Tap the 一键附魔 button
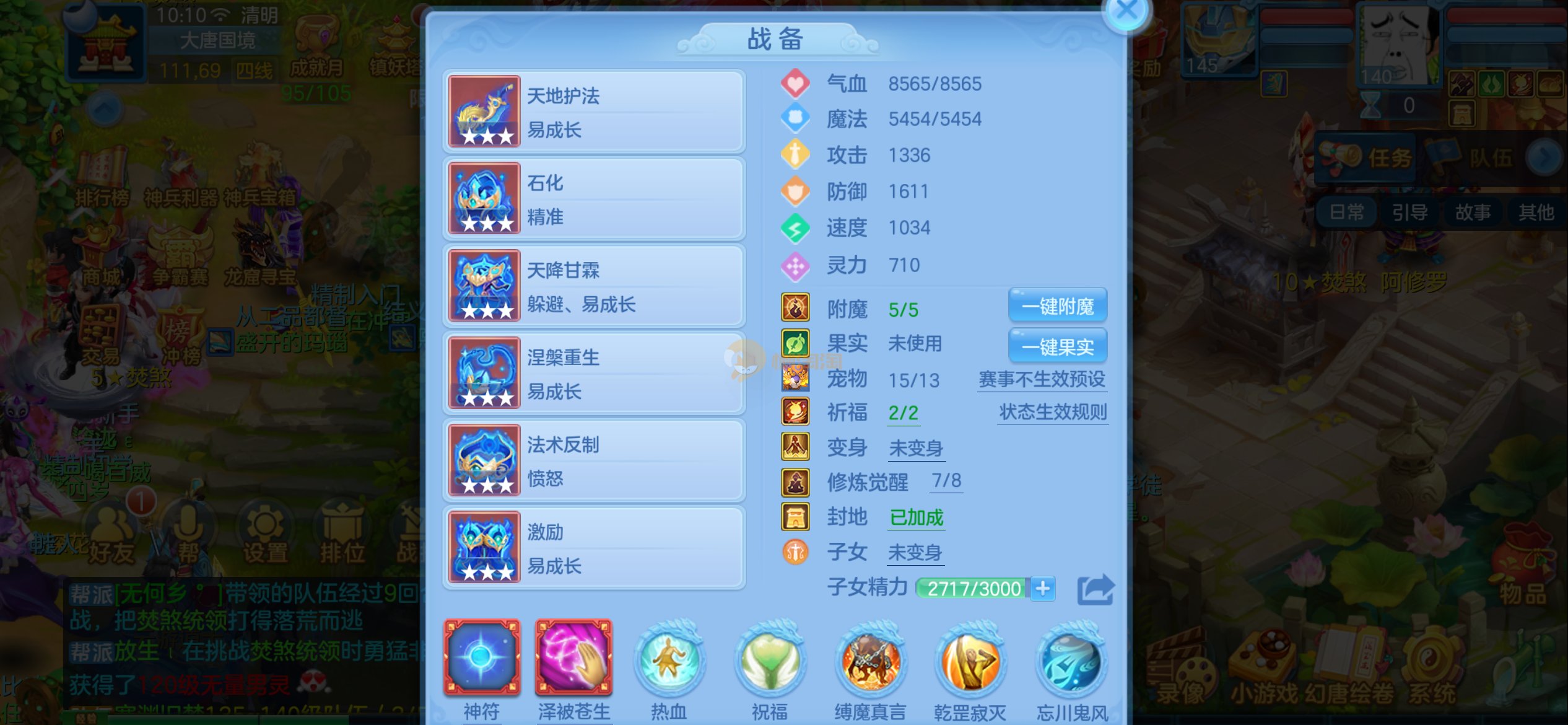 [x=1057, y=306]
